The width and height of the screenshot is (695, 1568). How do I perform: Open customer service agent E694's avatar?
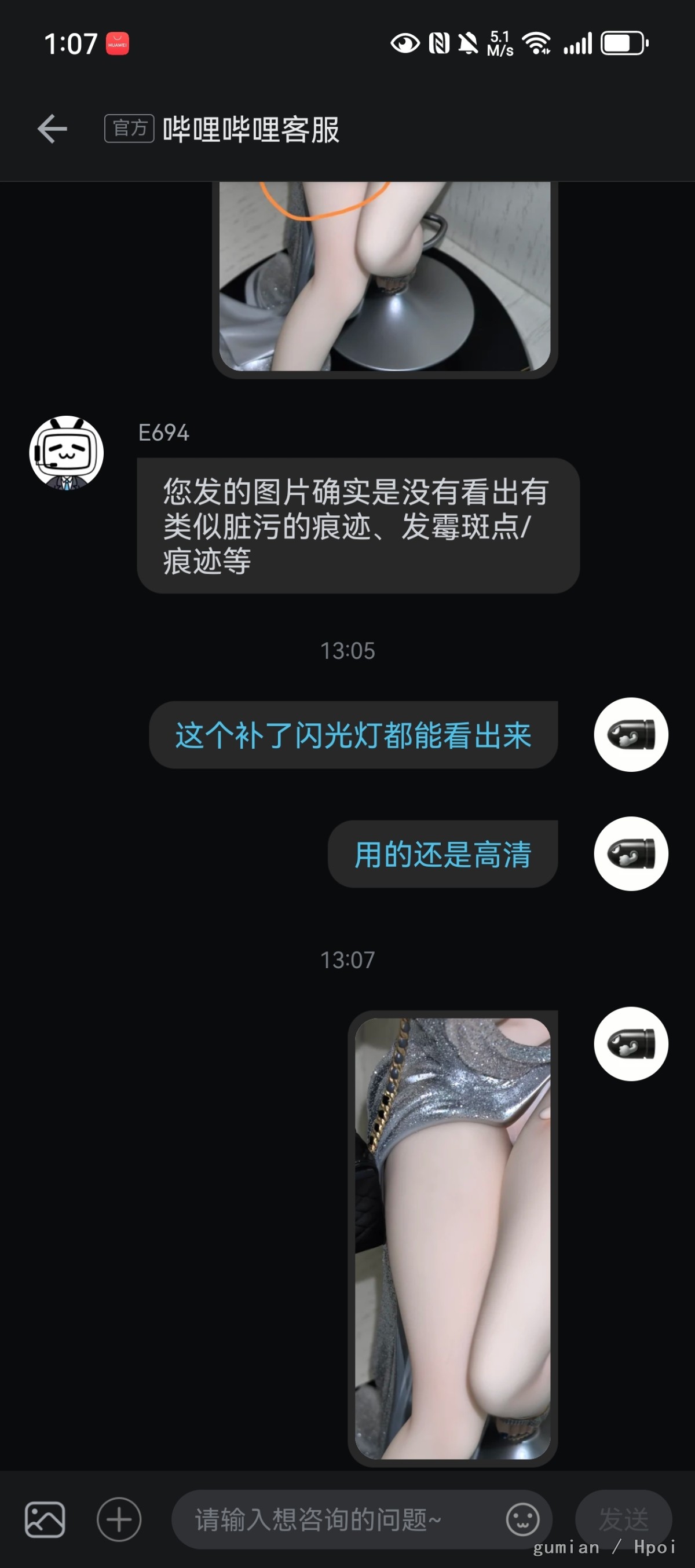67,453
